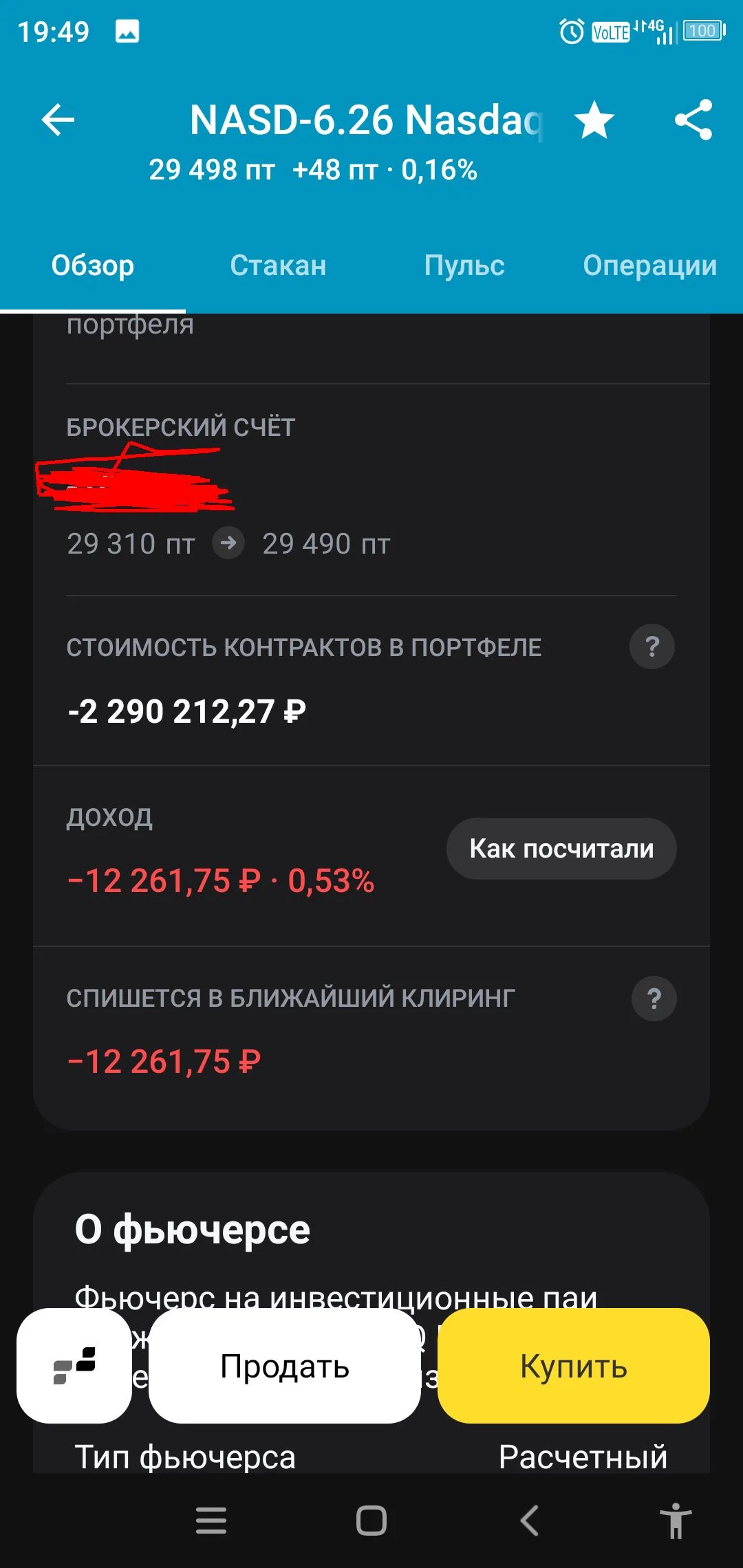Open the Пульс tab

pos(464,265)
